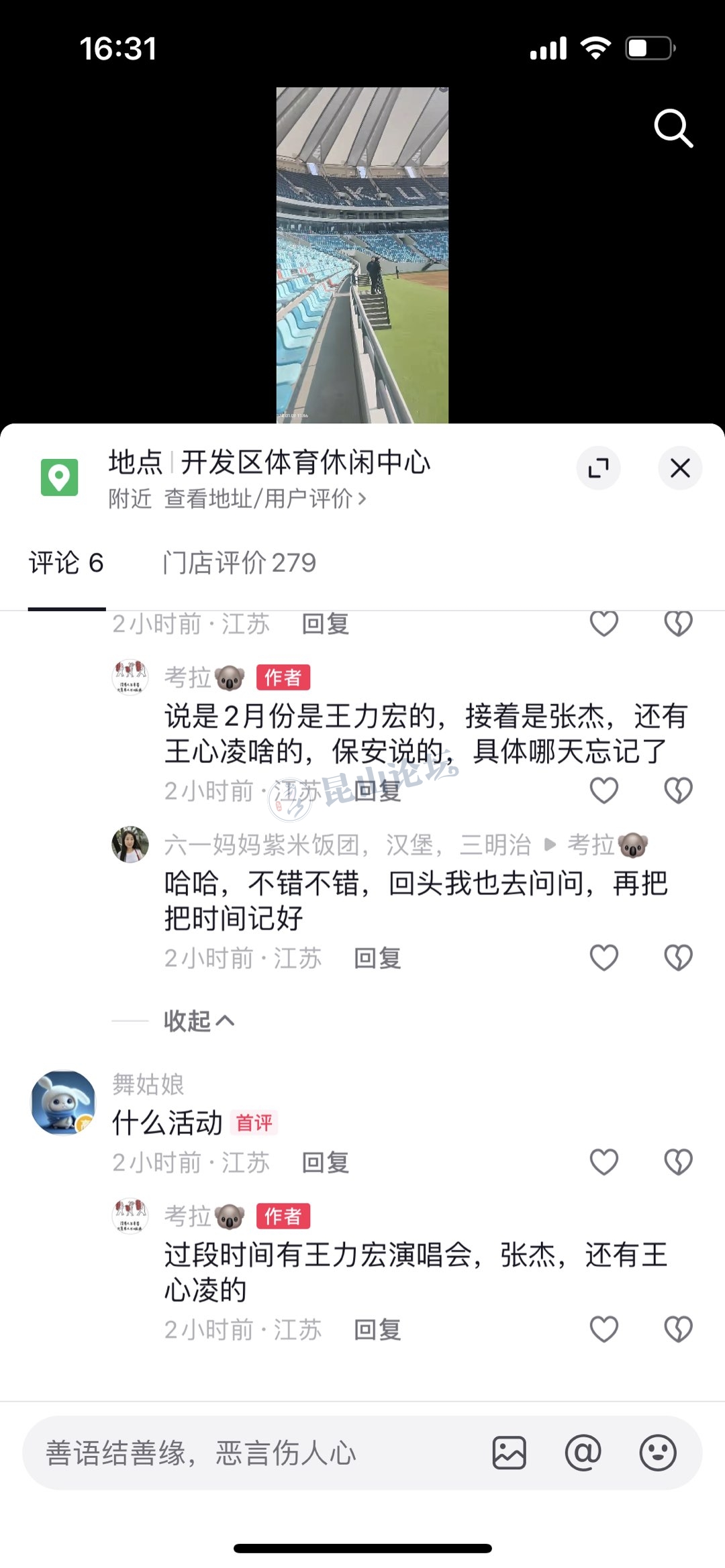This screenshot has width=725, height=1568.
Task: Reply to 六一妈妈's comment 哈哈，不错不错
Action: [377, 958]
